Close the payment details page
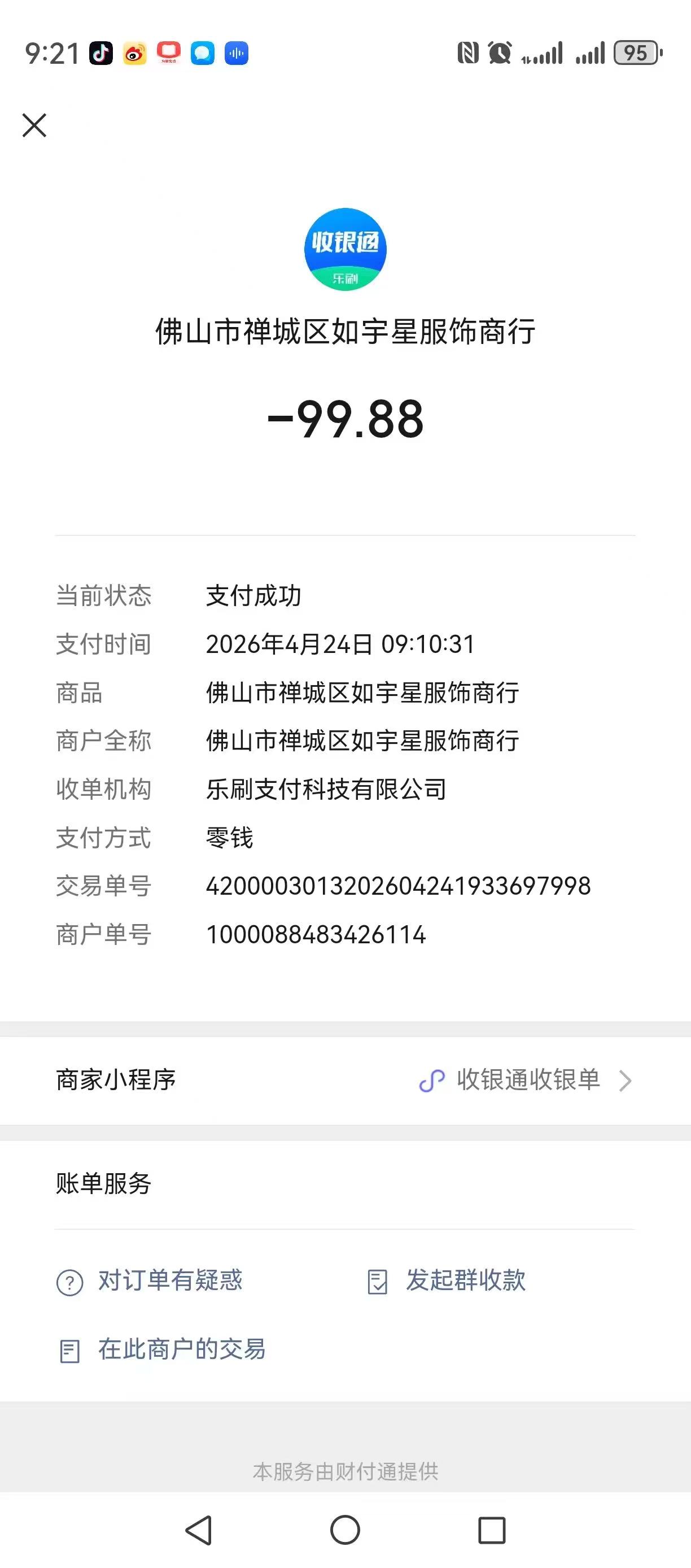 [34, 125]
